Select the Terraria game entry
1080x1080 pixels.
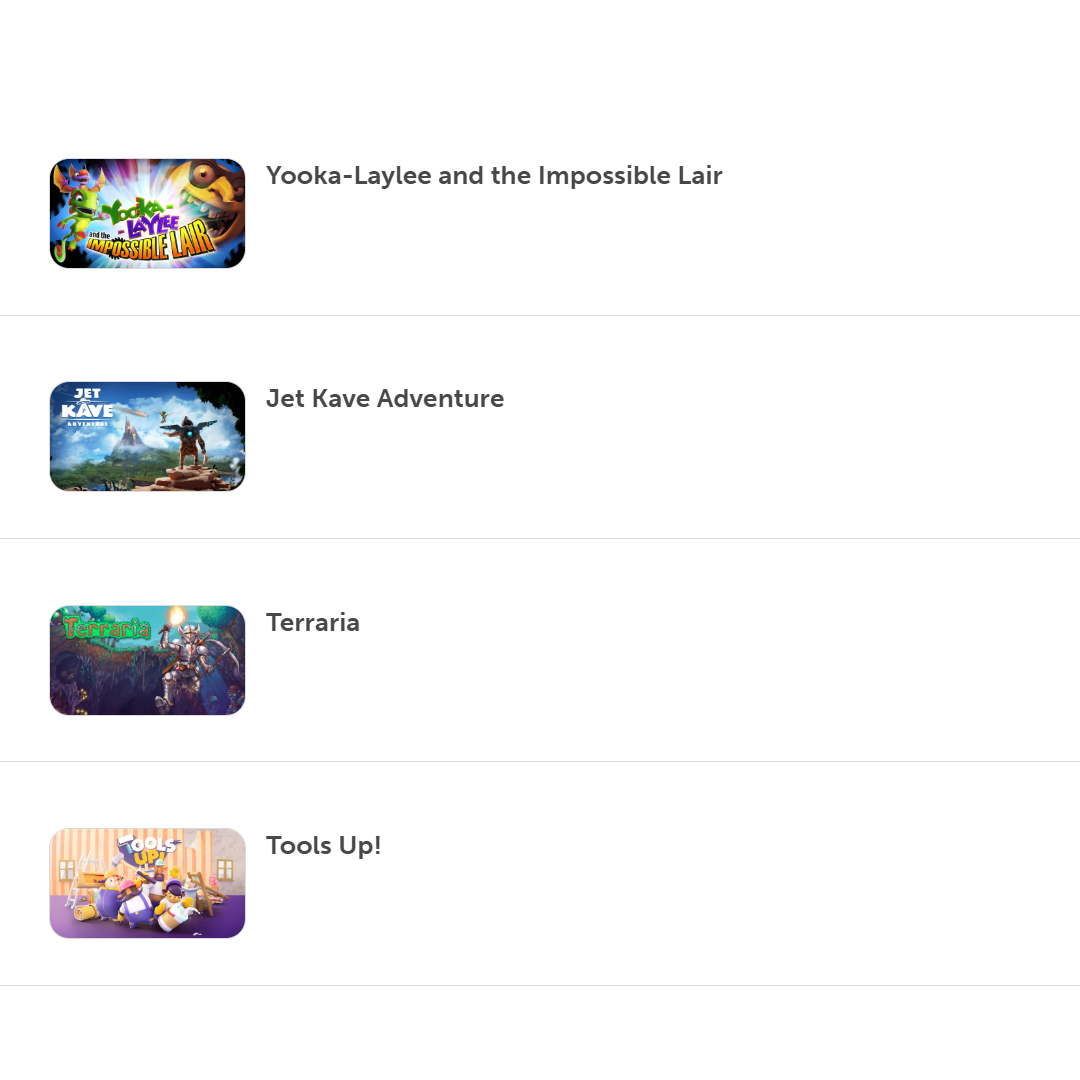[x=313, y=623]
